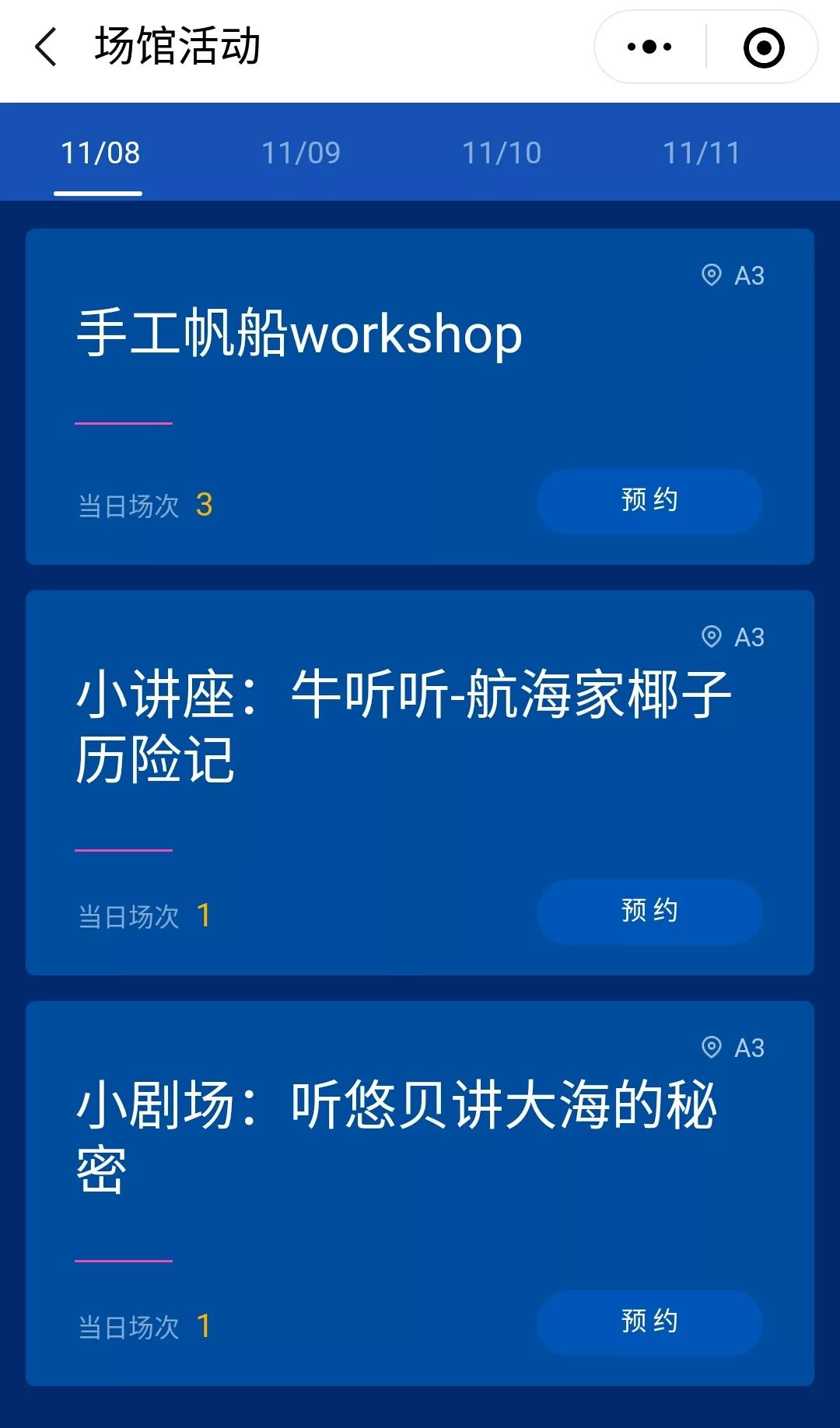Tap 预约 for 手工帆船workshop
This screenshot has height=1428, width=840.
(649, 501)
